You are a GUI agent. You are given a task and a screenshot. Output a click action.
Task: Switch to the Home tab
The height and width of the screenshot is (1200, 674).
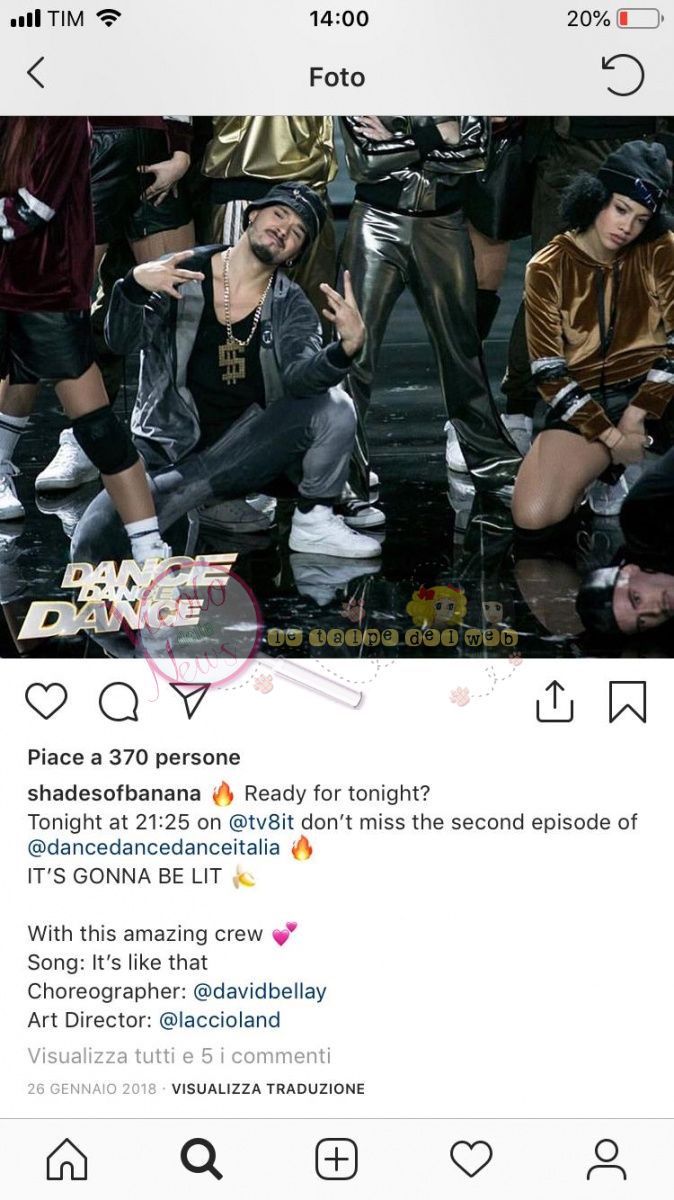[67, 1159]
